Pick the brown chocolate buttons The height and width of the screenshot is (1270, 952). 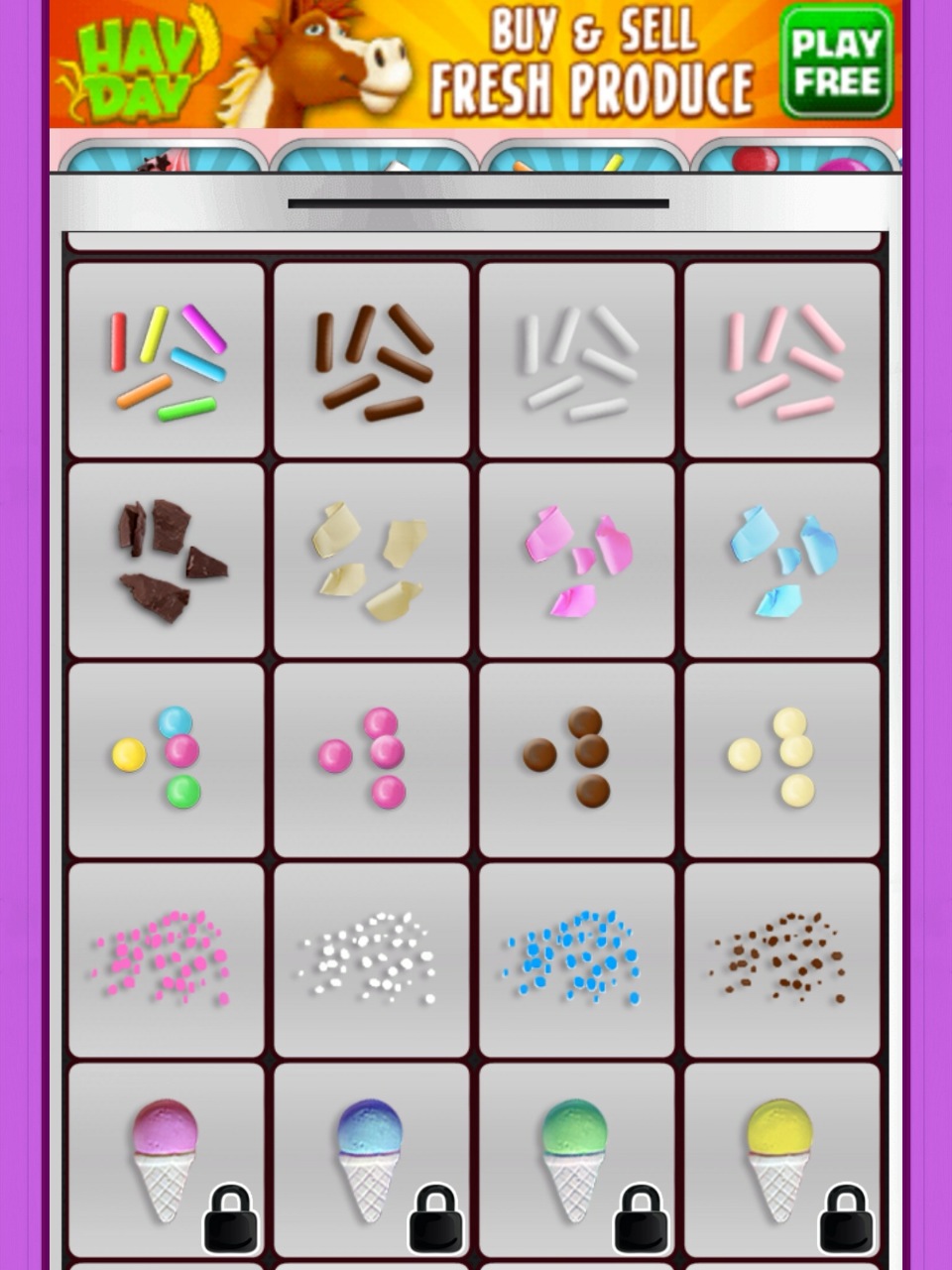point(577,760)
